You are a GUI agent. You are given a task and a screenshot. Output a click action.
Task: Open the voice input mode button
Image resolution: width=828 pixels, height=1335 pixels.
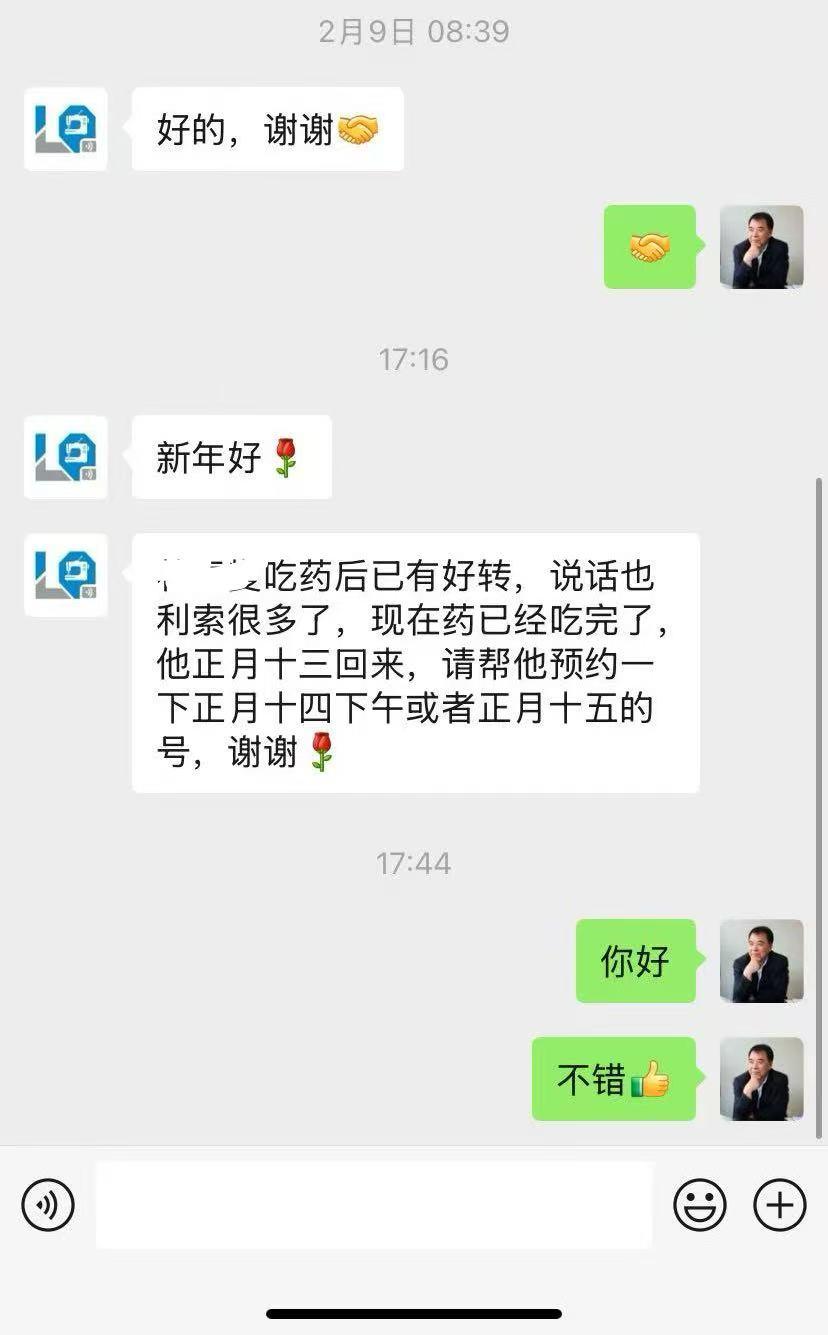click(x=47, y=1204)
